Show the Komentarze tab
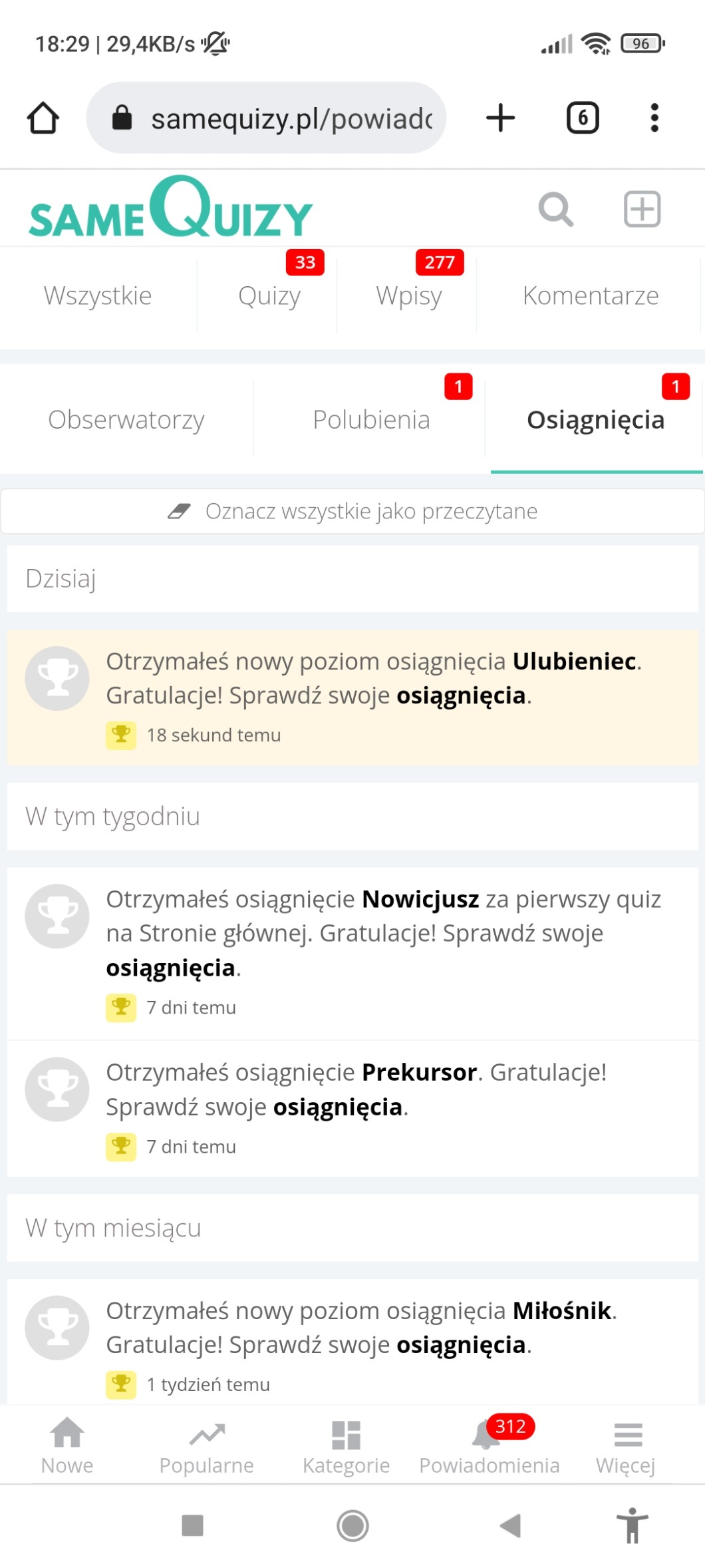The width and height of the screenshot is (705, 1568). [x=590, y=295]
